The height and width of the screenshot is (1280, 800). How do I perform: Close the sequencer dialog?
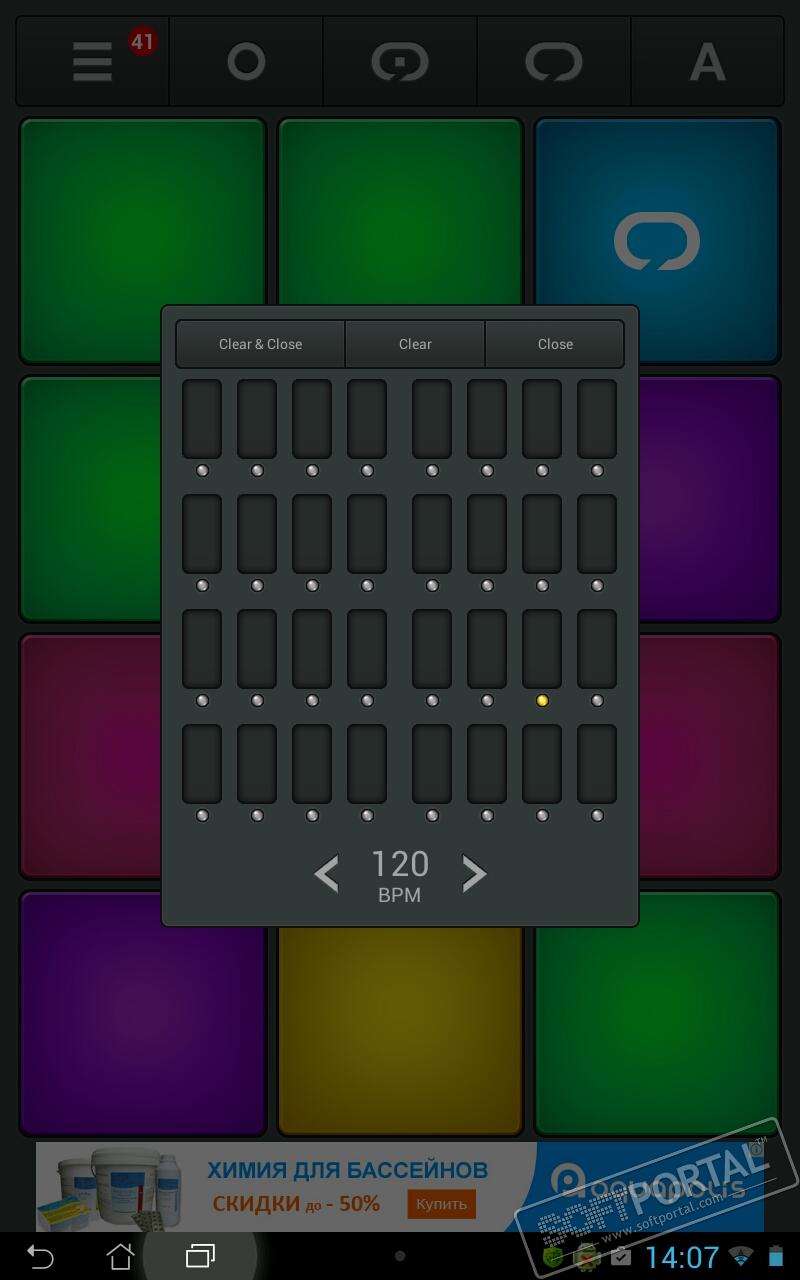pos(555,344)
